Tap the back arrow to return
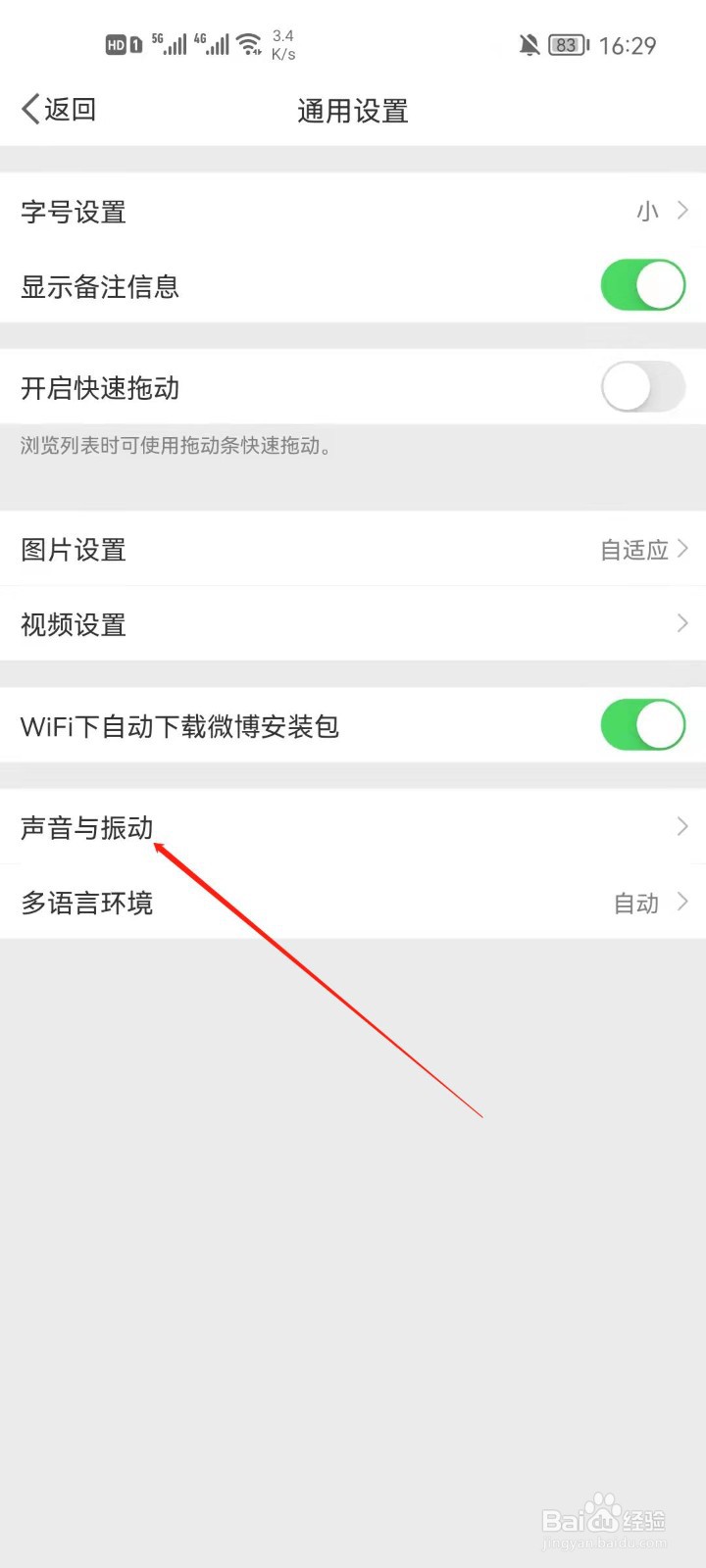 pos(29,109)
